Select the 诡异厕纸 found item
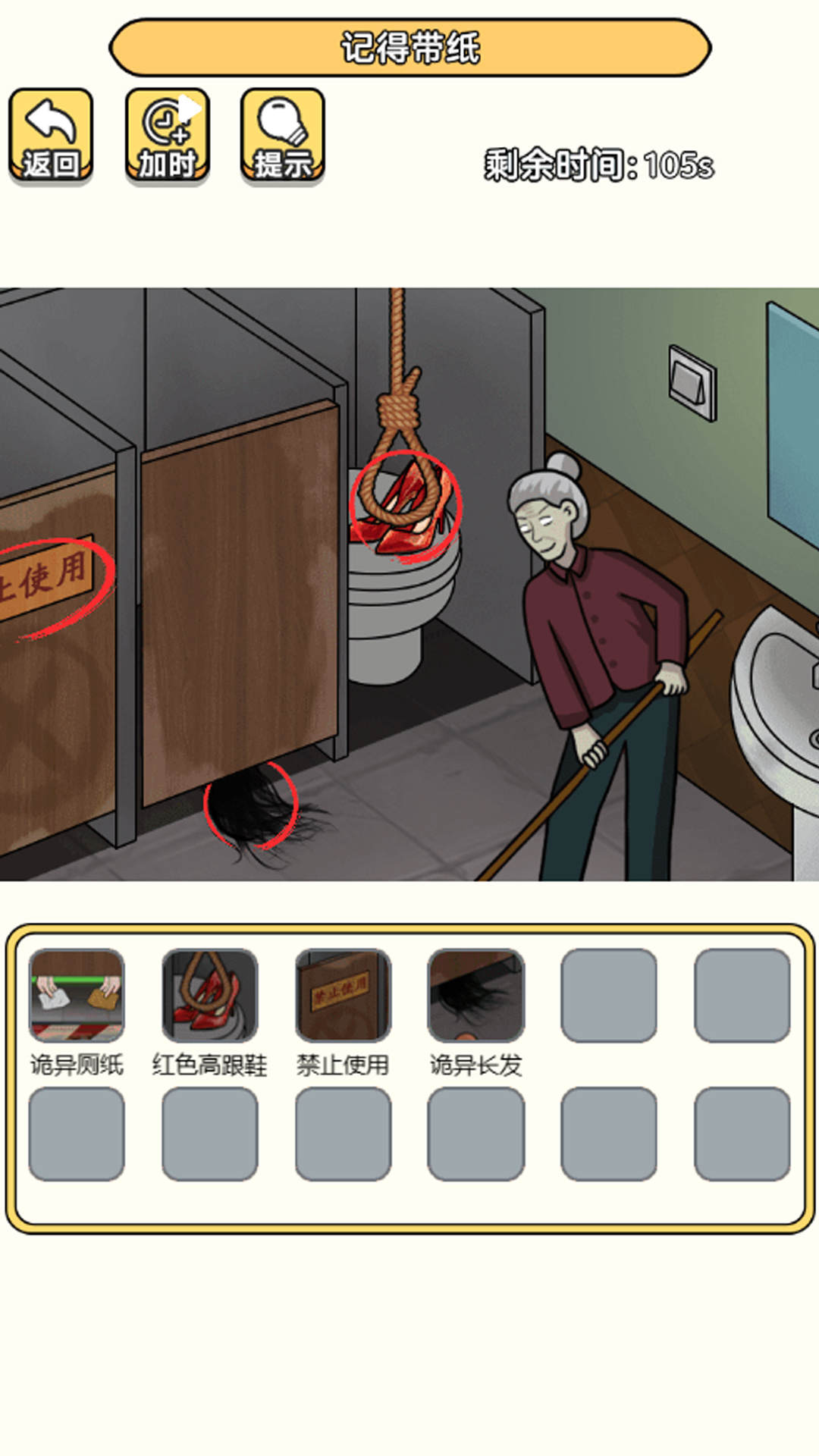The height and width of the screenshot is (1456, 819). click(77, 995)
